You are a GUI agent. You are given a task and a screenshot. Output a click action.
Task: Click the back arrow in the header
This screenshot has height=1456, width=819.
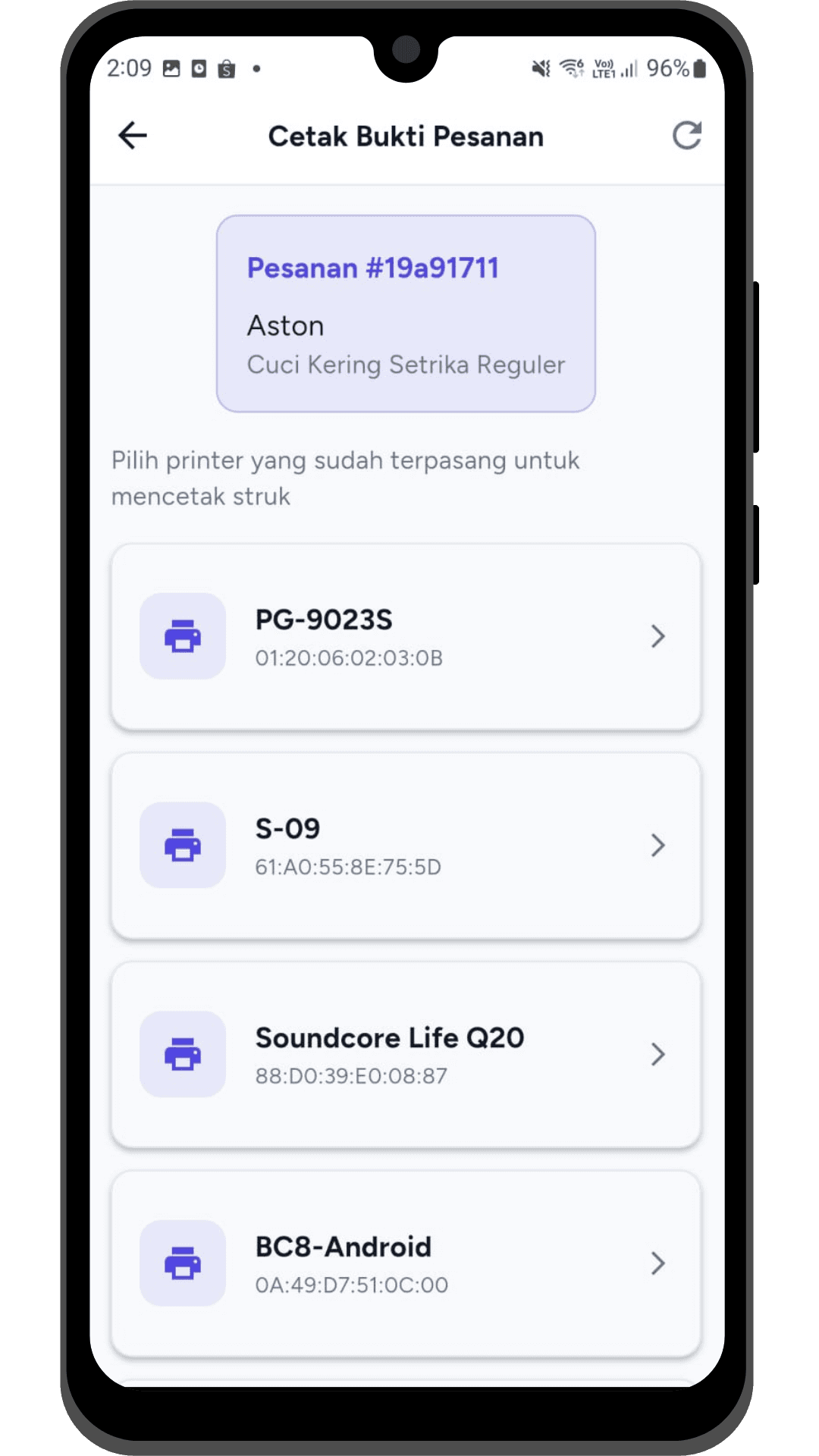point(131,135)
